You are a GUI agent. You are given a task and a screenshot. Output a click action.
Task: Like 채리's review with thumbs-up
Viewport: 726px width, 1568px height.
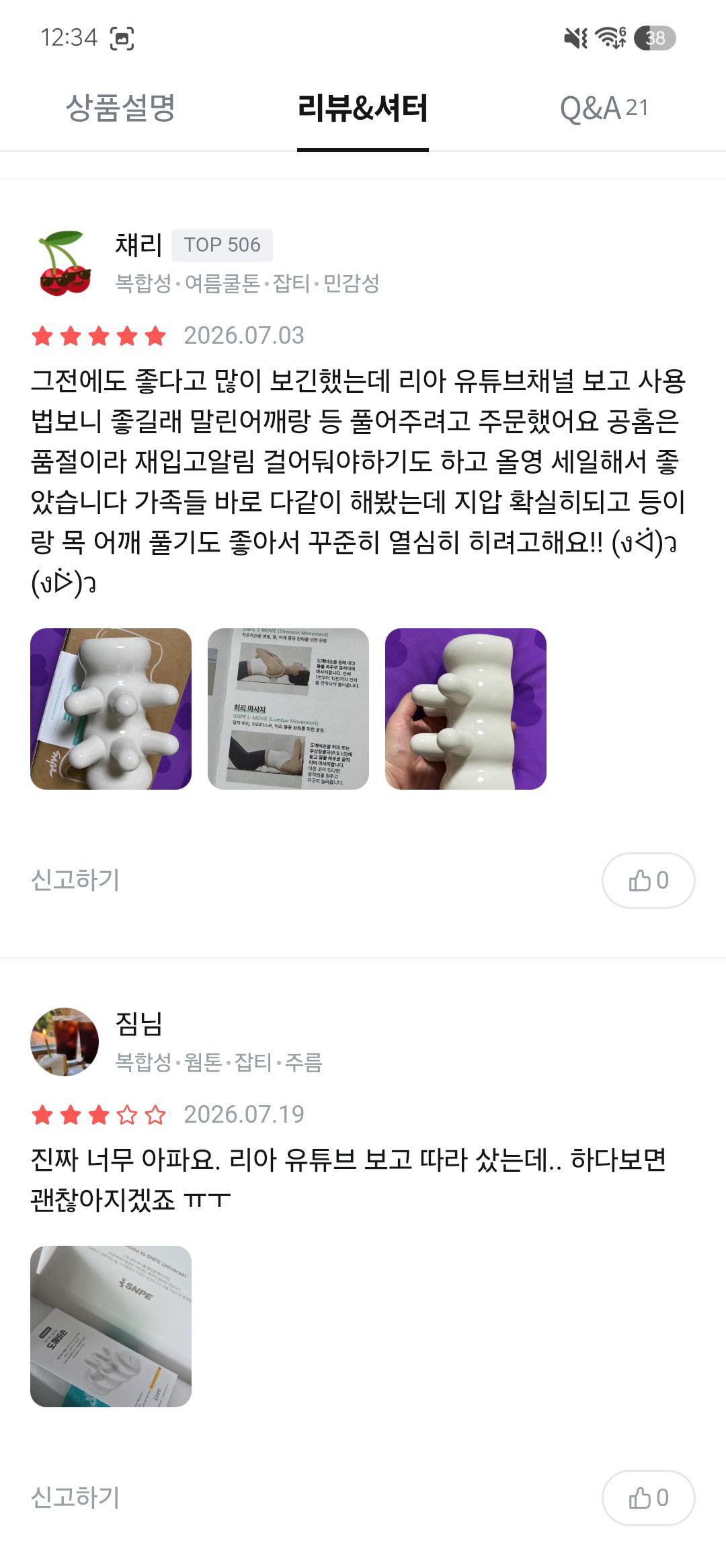pyautogui.click(x=648, y=881)
